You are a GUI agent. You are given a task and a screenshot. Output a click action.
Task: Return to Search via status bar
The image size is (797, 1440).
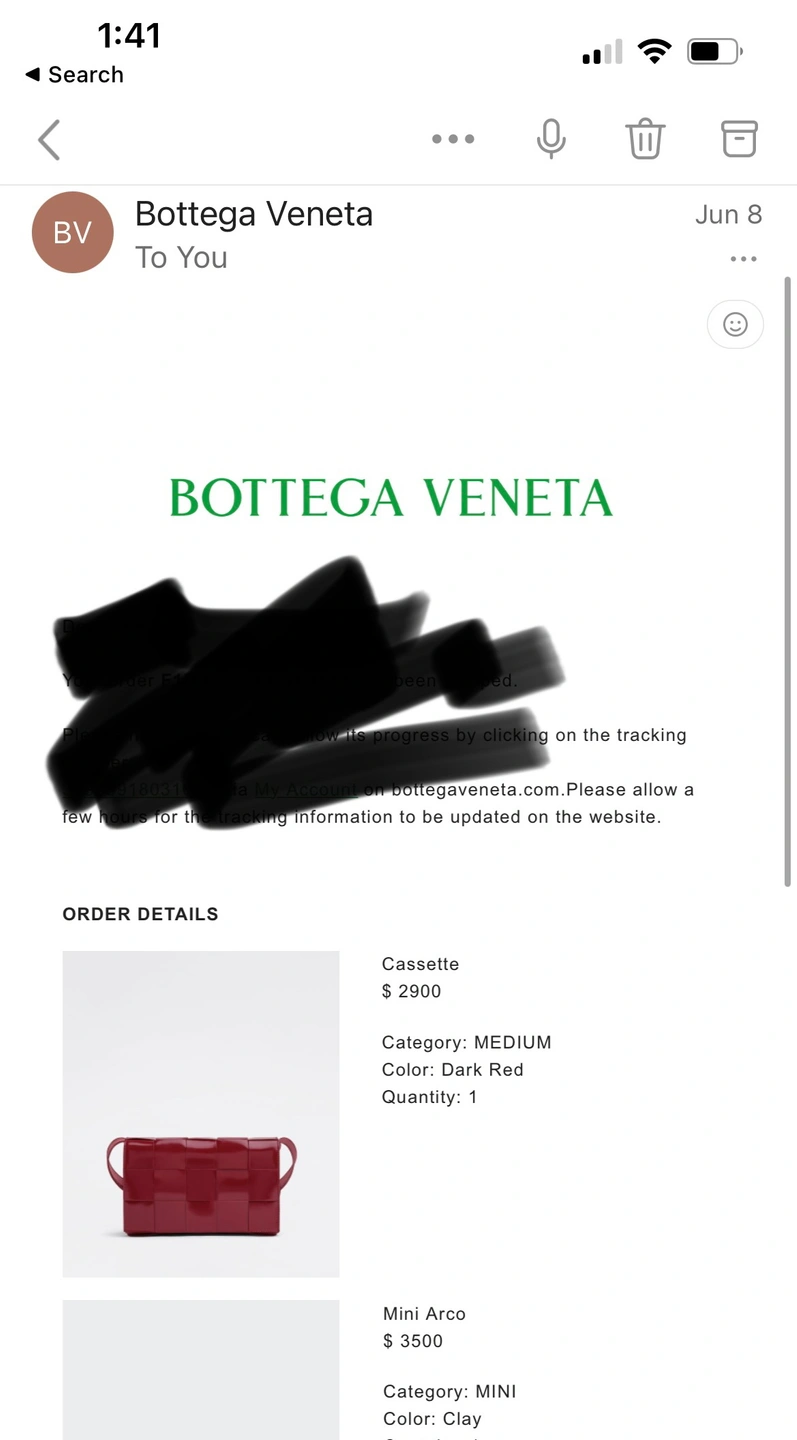click(x=74, y=75)
